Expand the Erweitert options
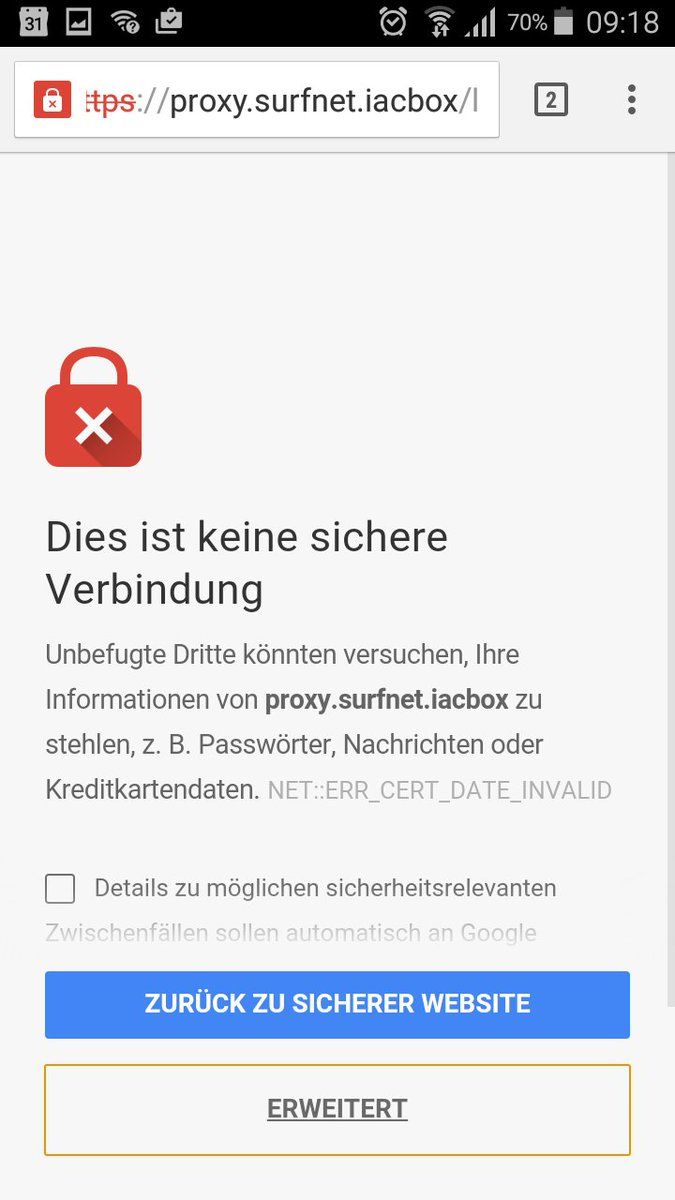 [x=337, y=1109]
